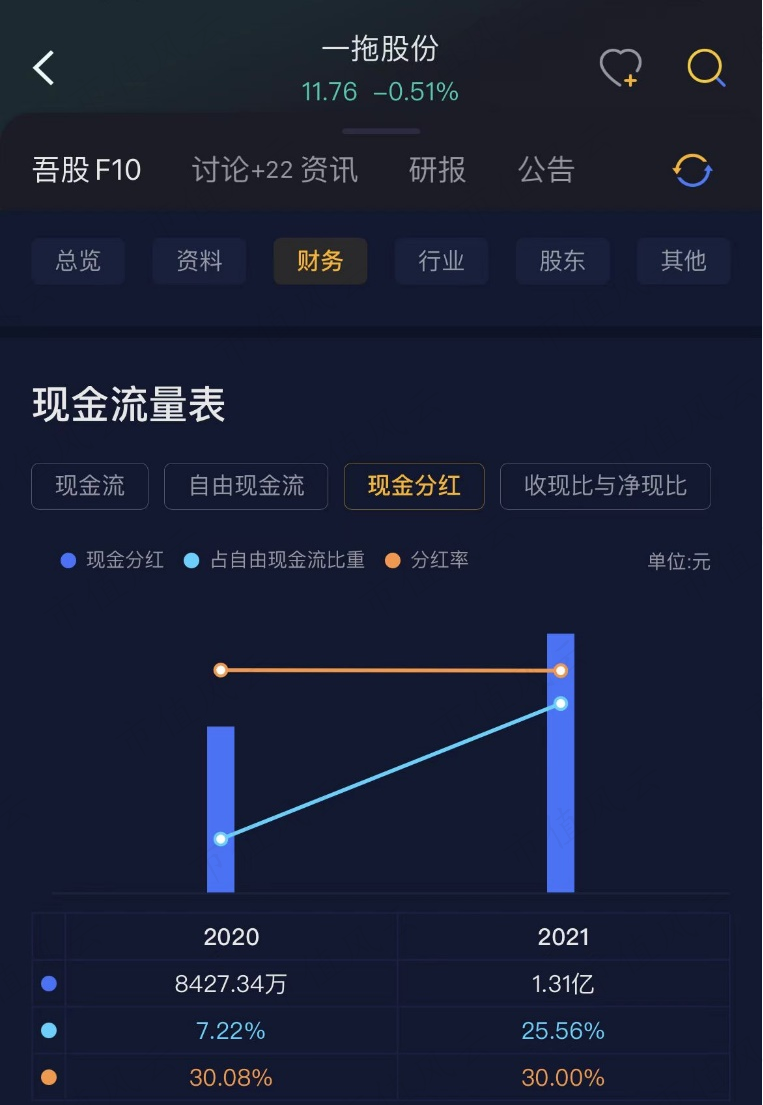Refresh the F10 data
This screenshot has height=1105, width=763.
tap(692, 170)
